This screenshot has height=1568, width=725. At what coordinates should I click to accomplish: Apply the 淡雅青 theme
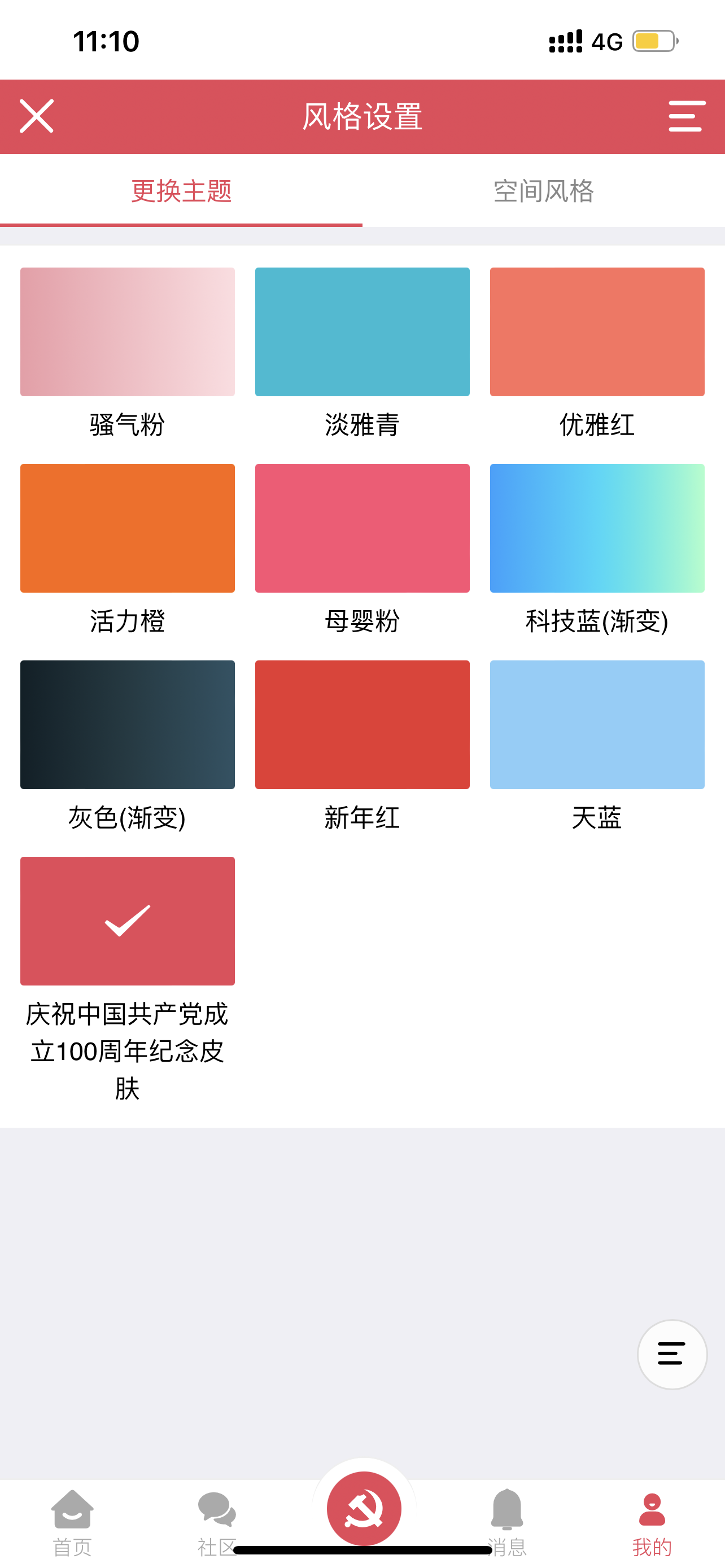pyautogui.click(x=362, y=332)
